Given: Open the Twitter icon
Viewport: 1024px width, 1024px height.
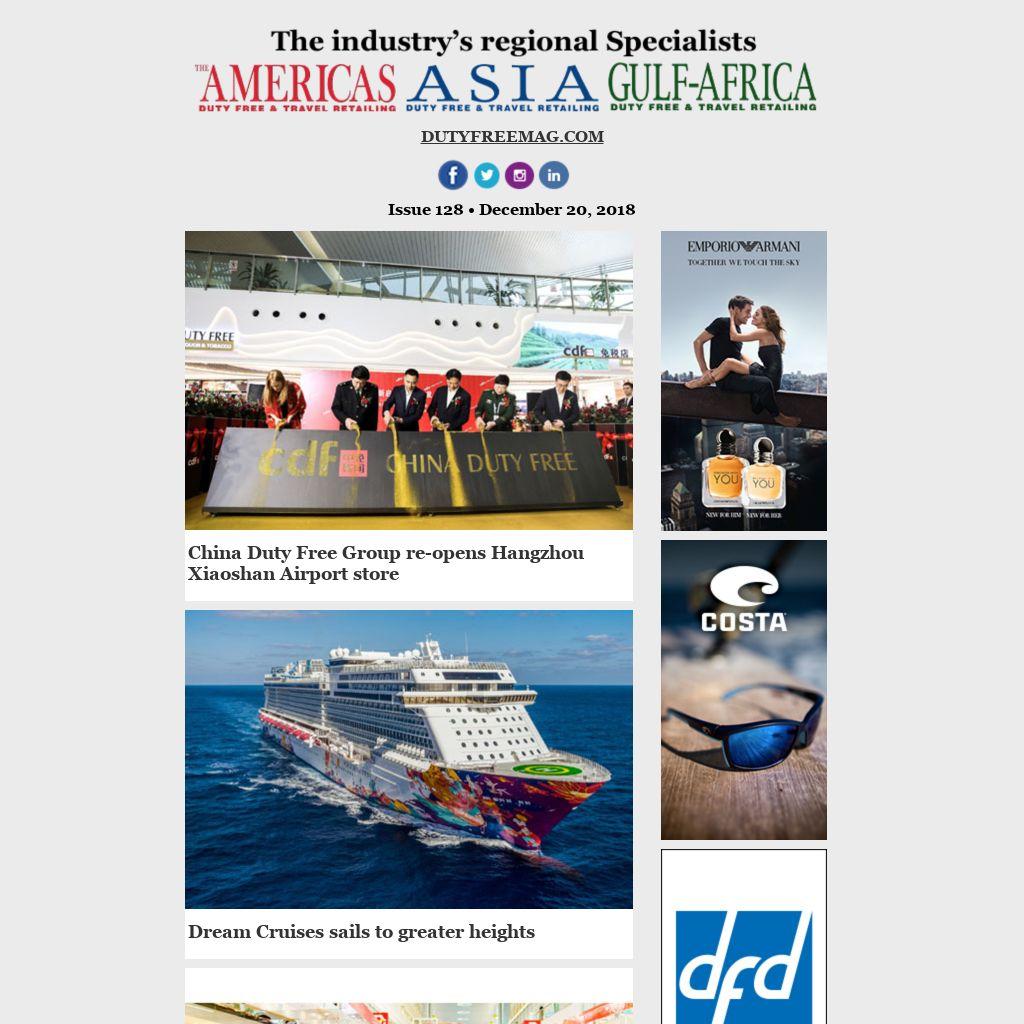Looking at the screenshot, I should pos(486,176).
